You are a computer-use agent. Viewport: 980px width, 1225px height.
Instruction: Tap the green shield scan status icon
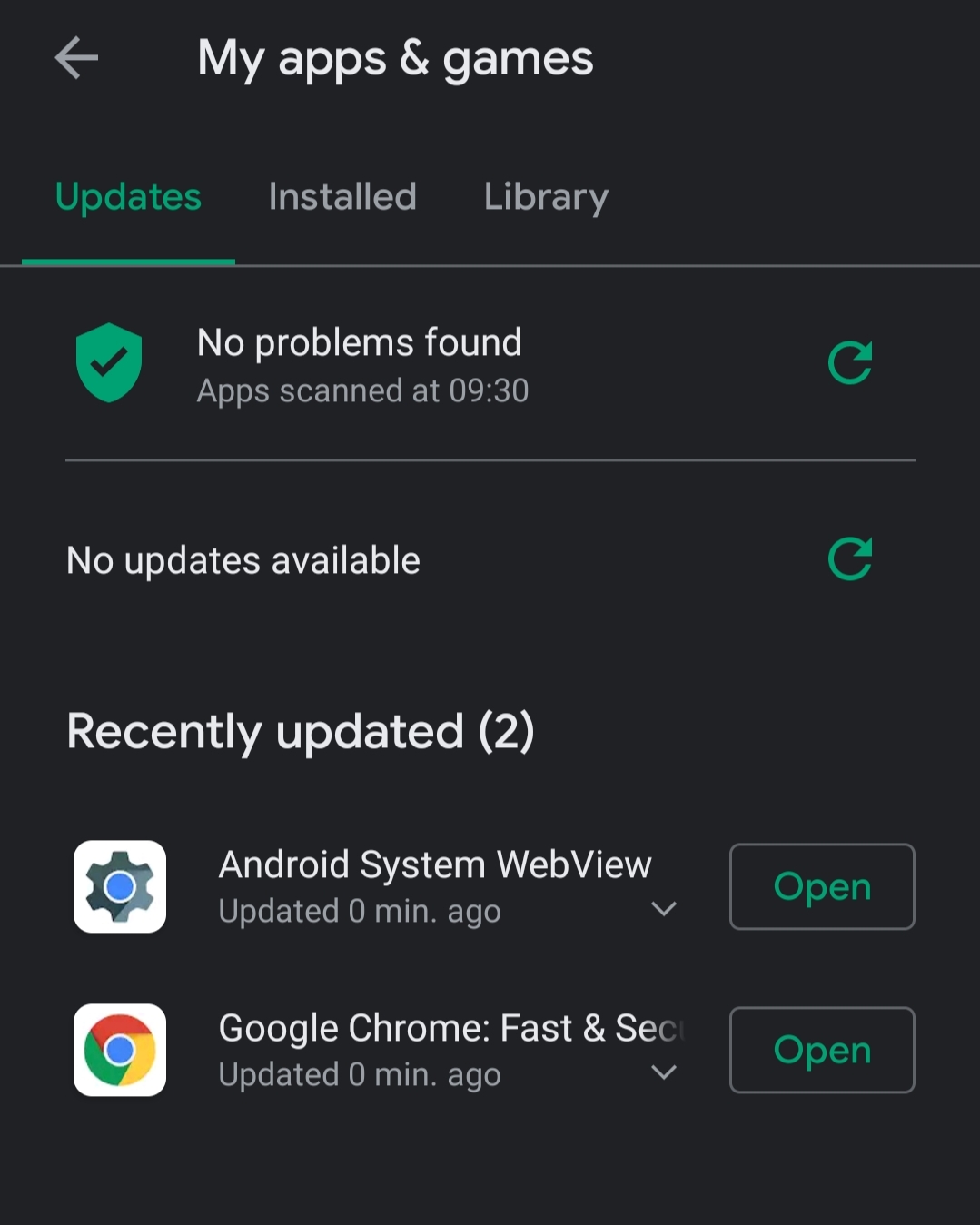click(x=110, y=361)
